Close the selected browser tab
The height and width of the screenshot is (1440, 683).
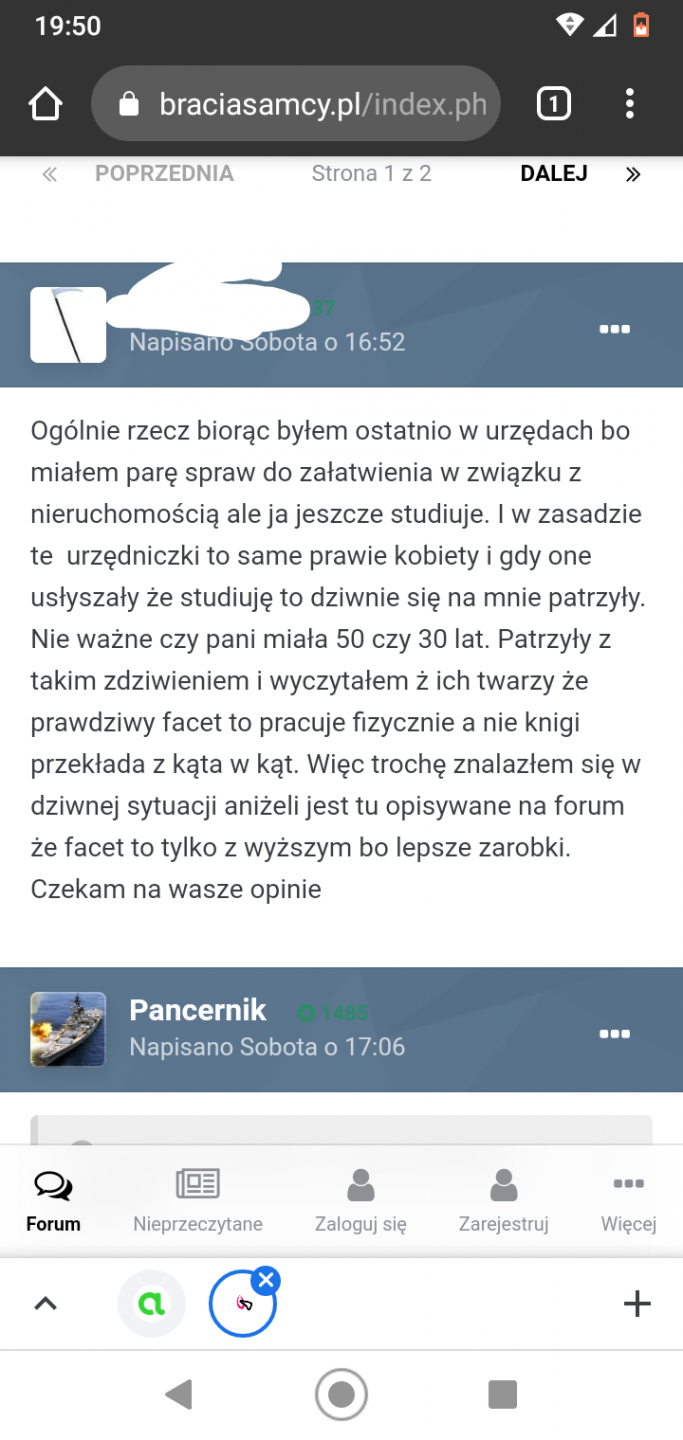[x=265, y=1279]
